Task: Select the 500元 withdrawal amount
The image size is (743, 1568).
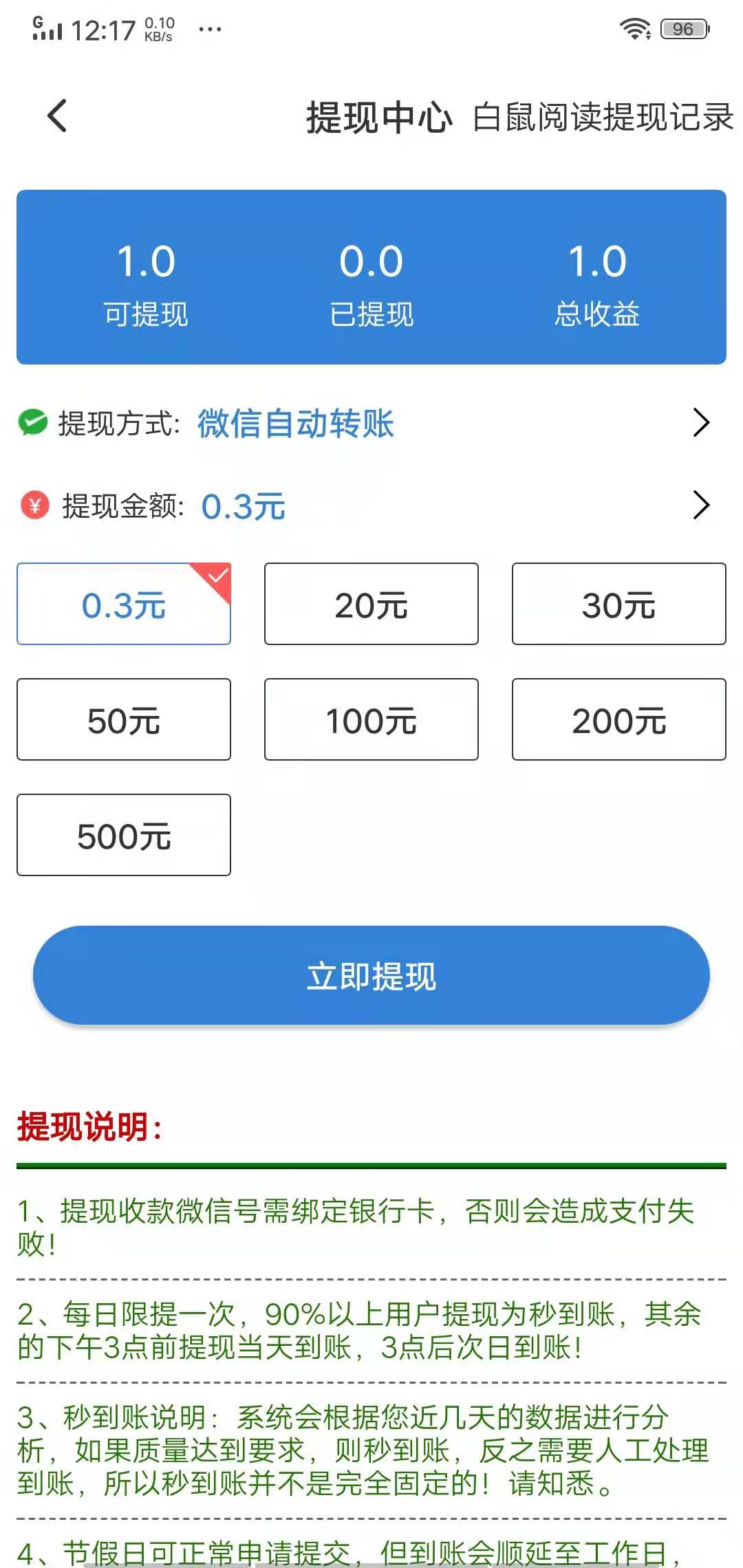Action: [123, 835]
